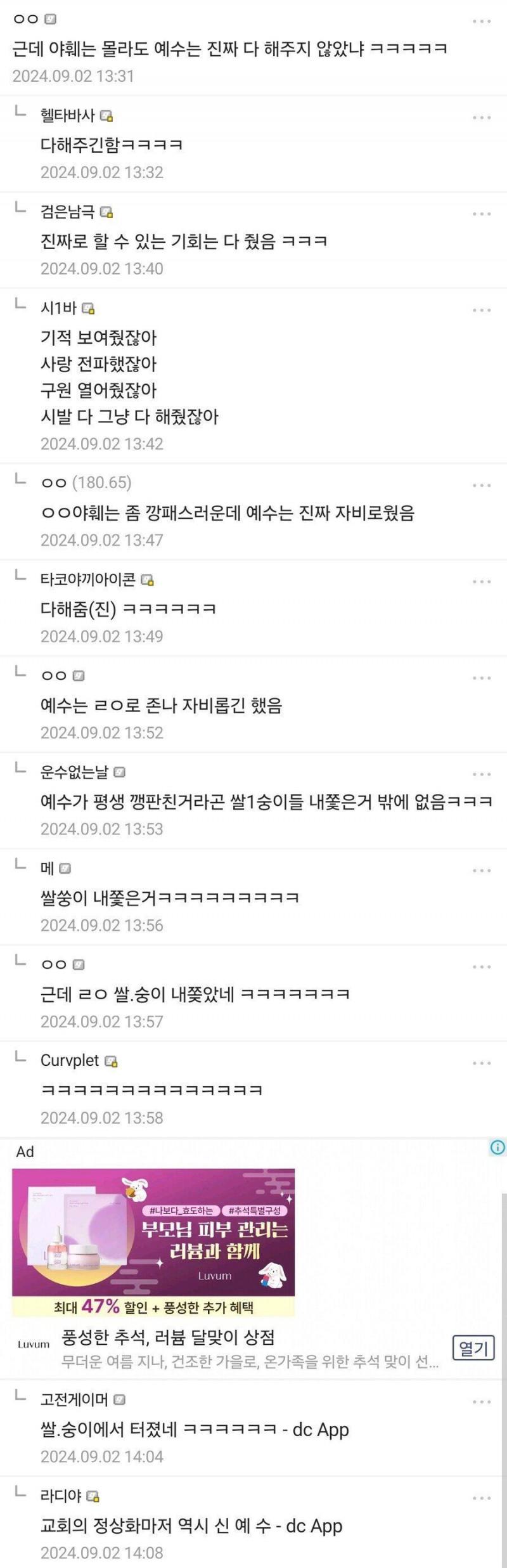Open options for the (180.65) anonymous comment
Viewport: 507px width, 1568px height.
pyautogui.click(x=481, y=486)
